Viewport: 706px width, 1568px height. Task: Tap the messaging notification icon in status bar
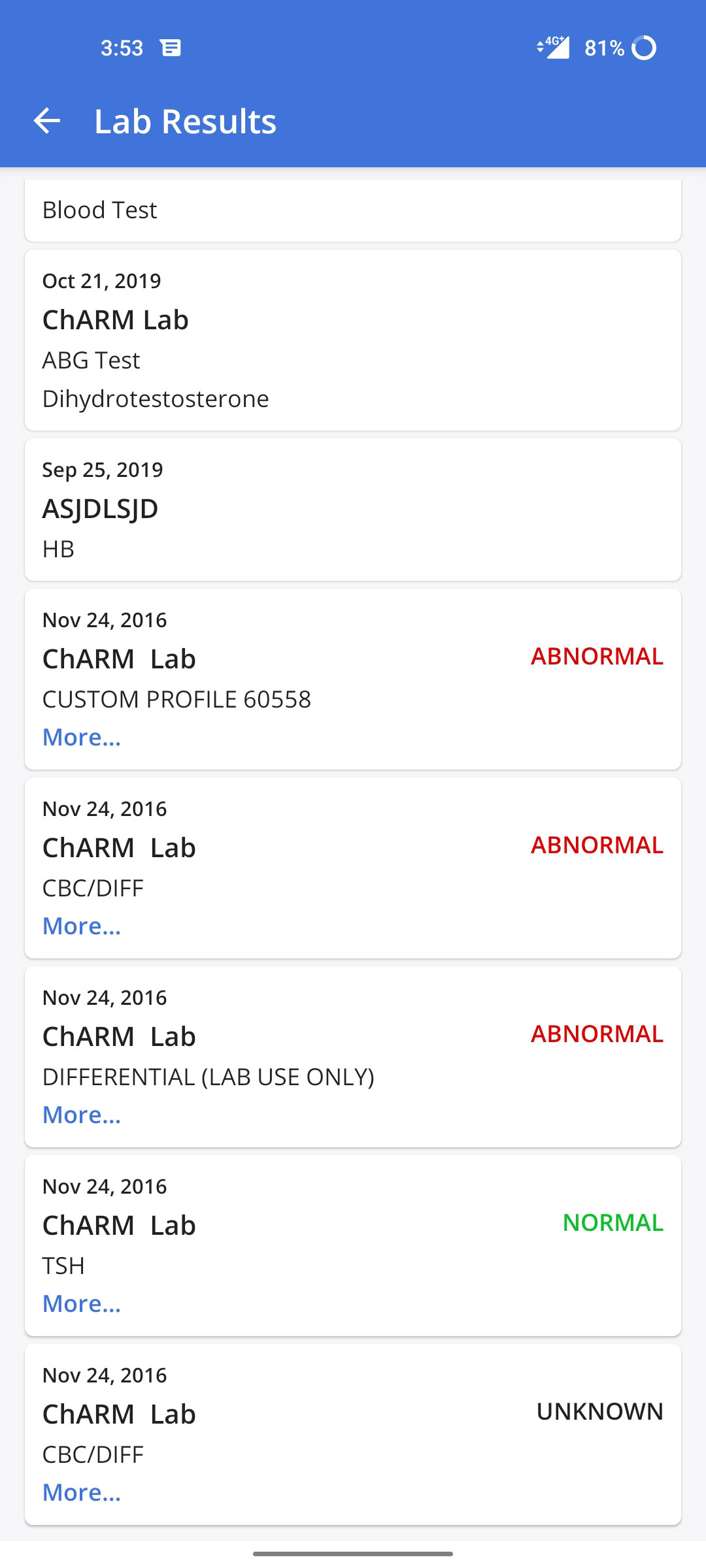click(x=171, y=47)
